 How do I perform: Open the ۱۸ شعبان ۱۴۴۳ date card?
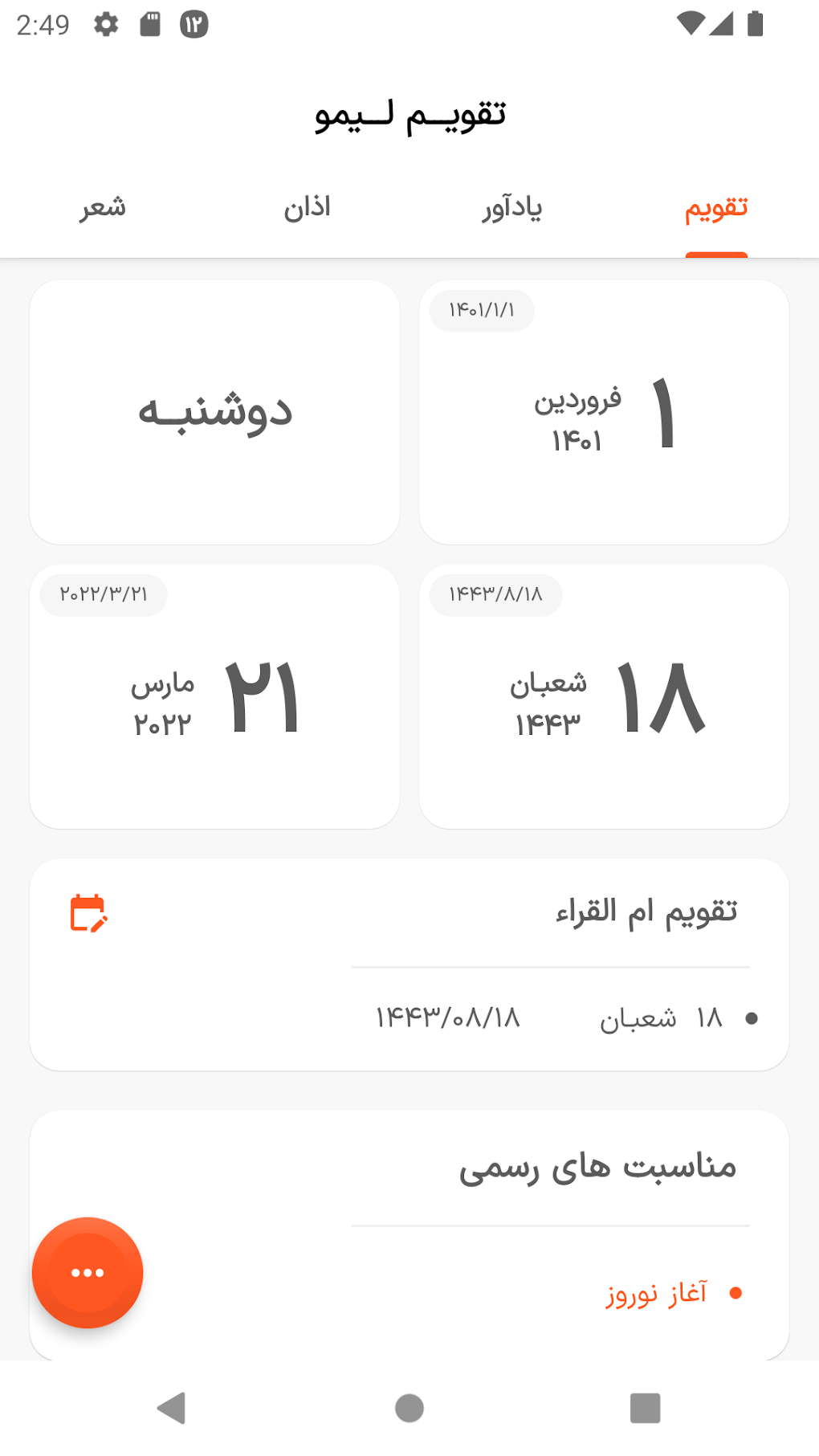[604, 696]
